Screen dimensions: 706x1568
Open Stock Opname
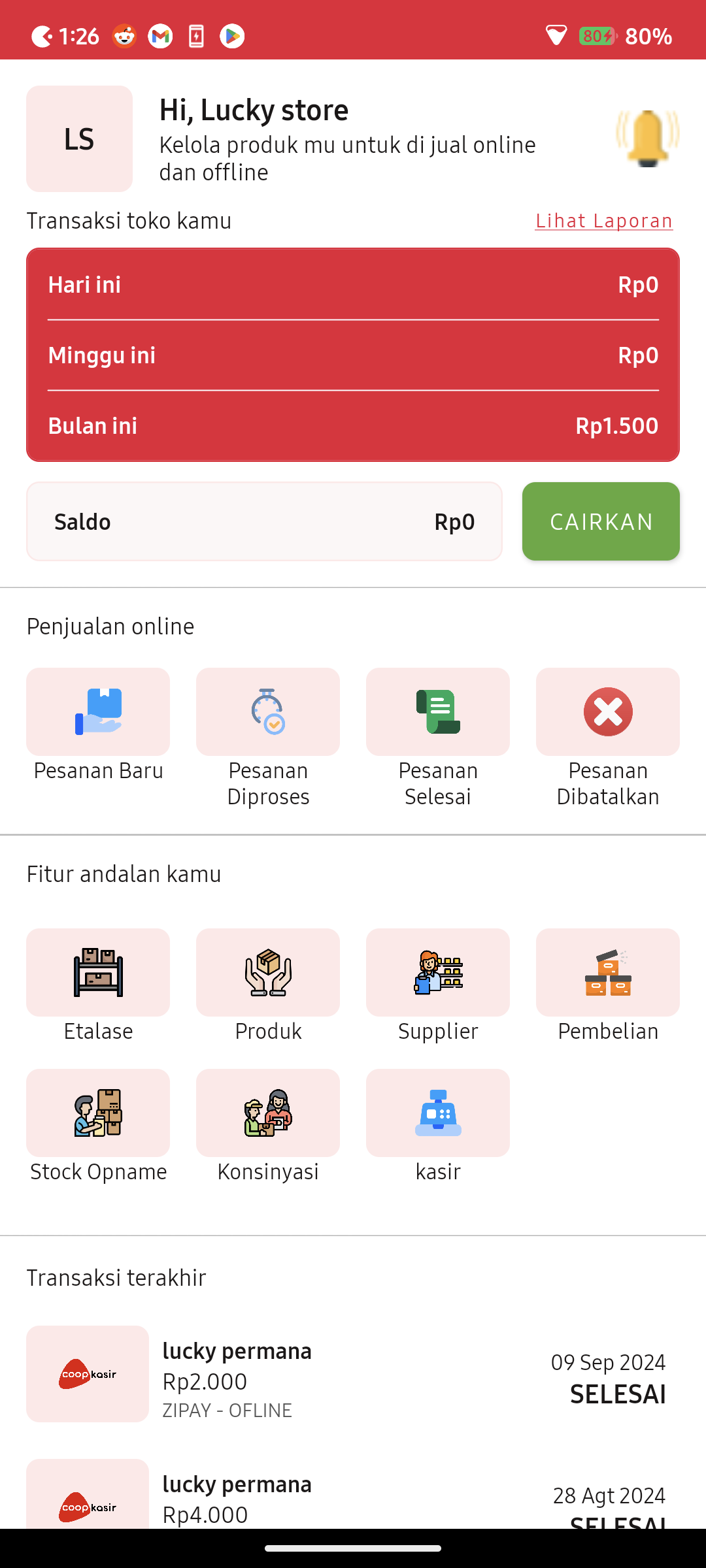98,1113
